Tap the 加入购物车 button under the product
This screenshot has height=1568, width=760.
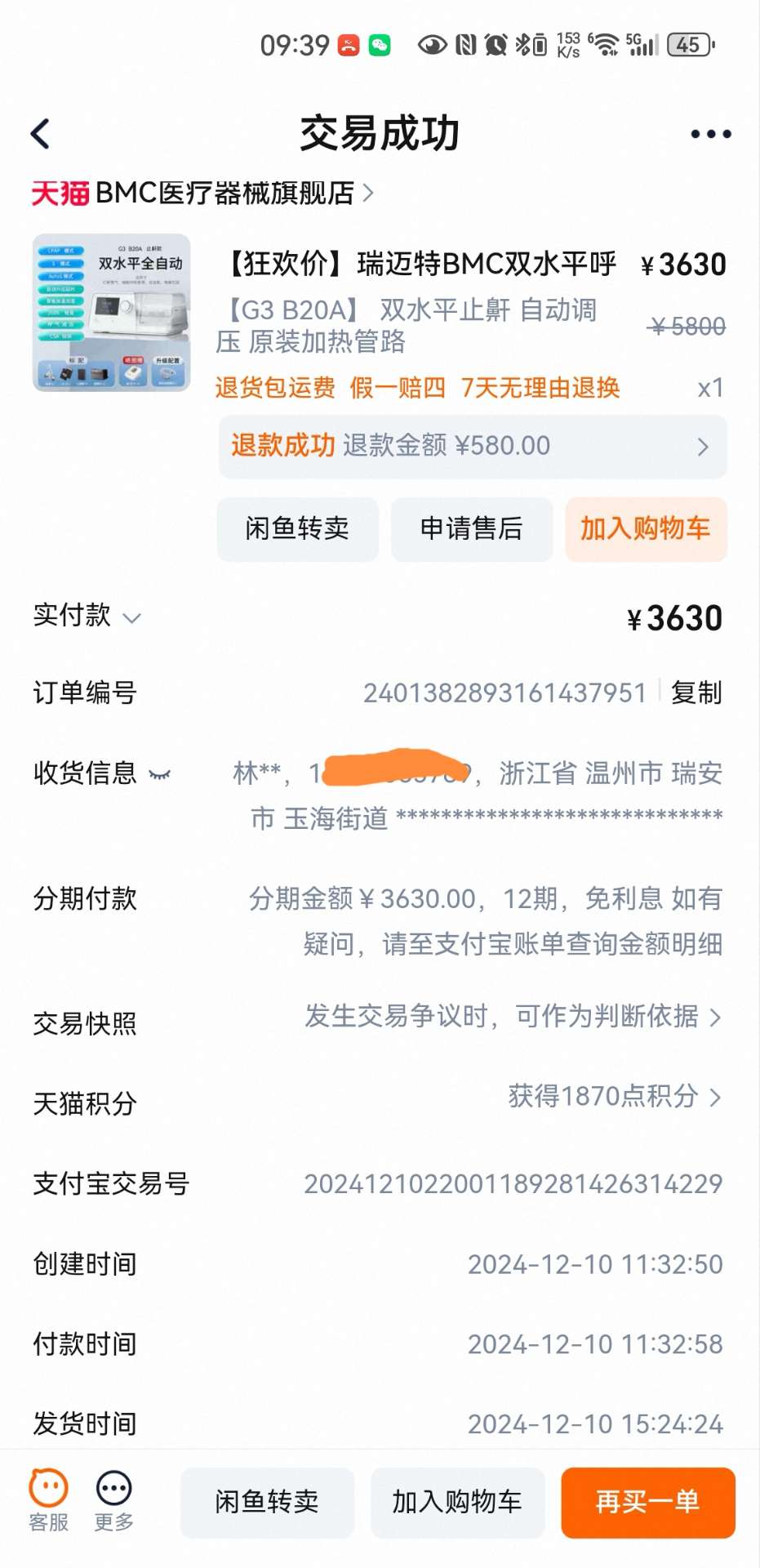pyautogui.click(x=645, y=529)
